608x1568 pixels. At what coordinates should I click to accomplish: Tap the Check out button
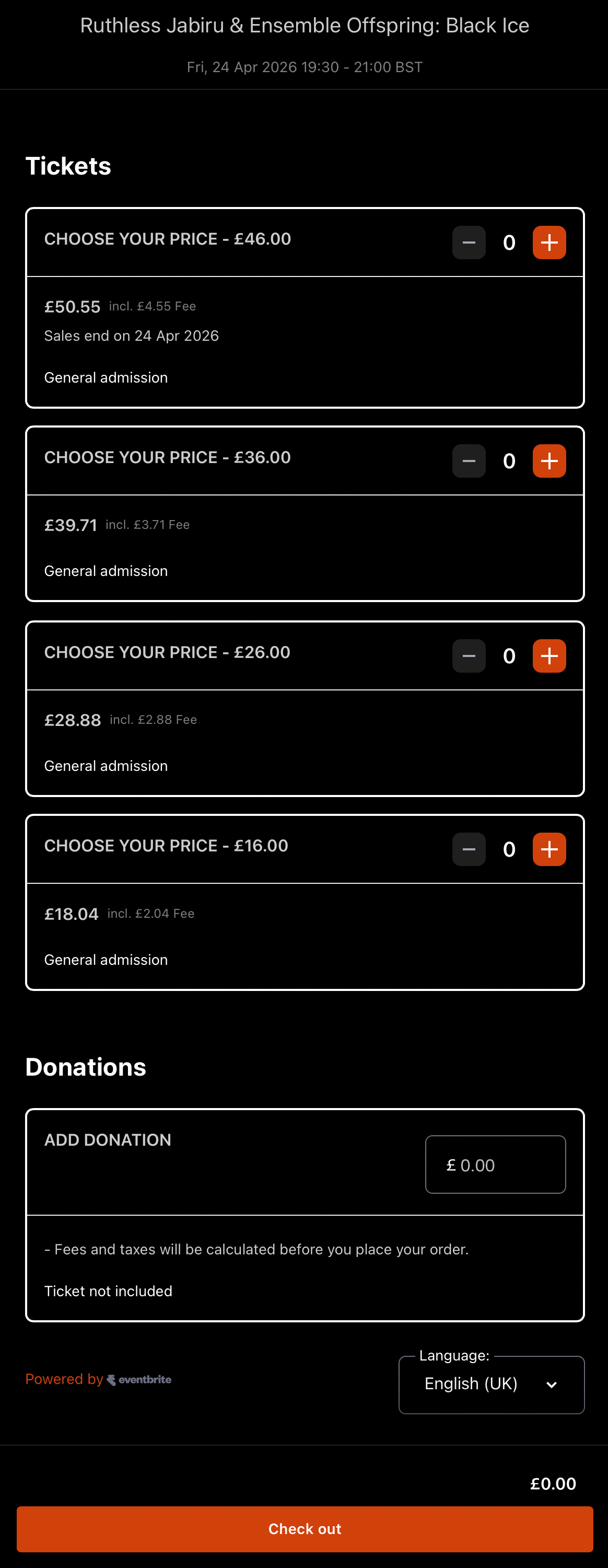[x=305, y=1529]
